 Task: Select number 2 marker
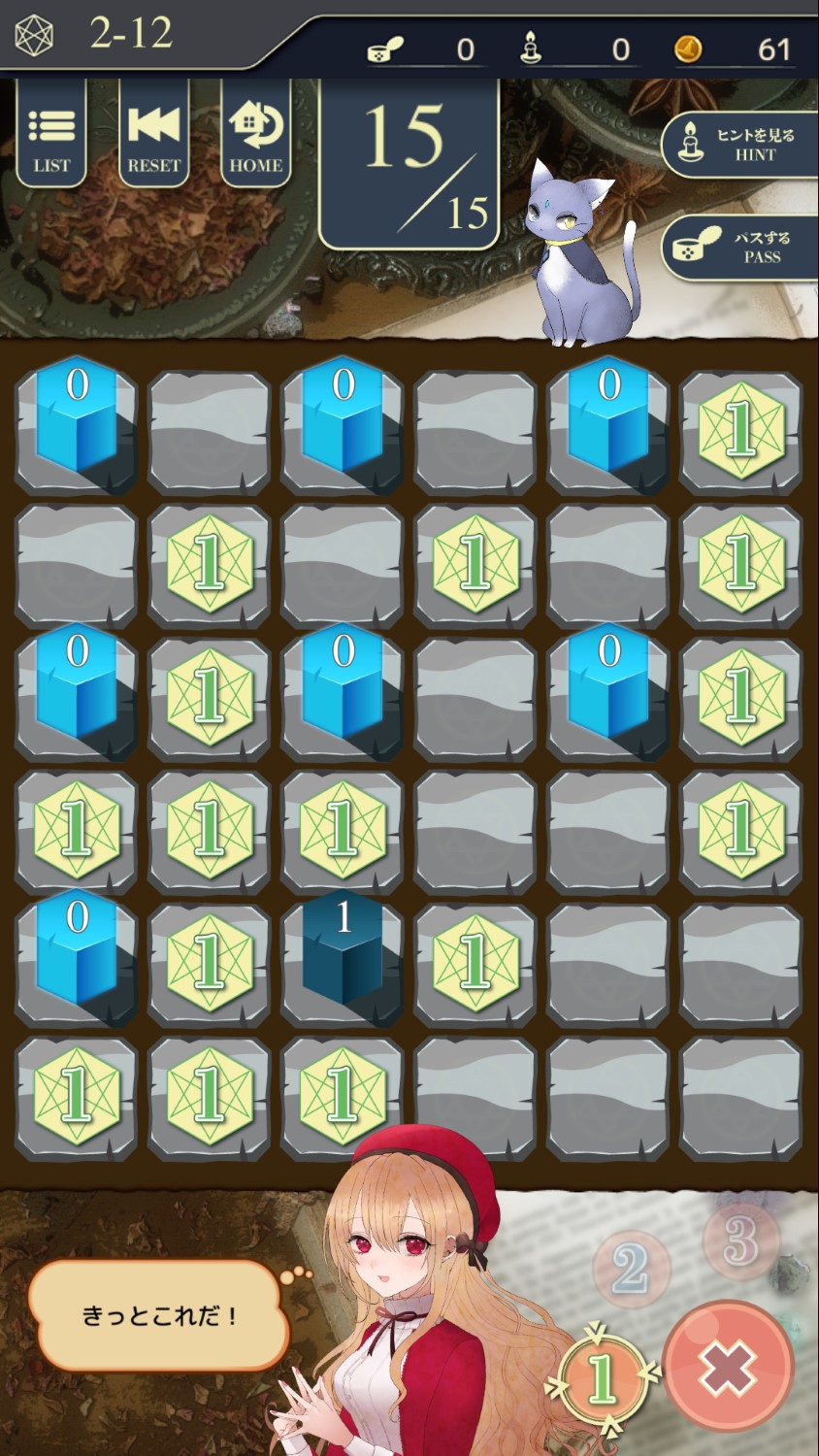(x=631, y=1268)
